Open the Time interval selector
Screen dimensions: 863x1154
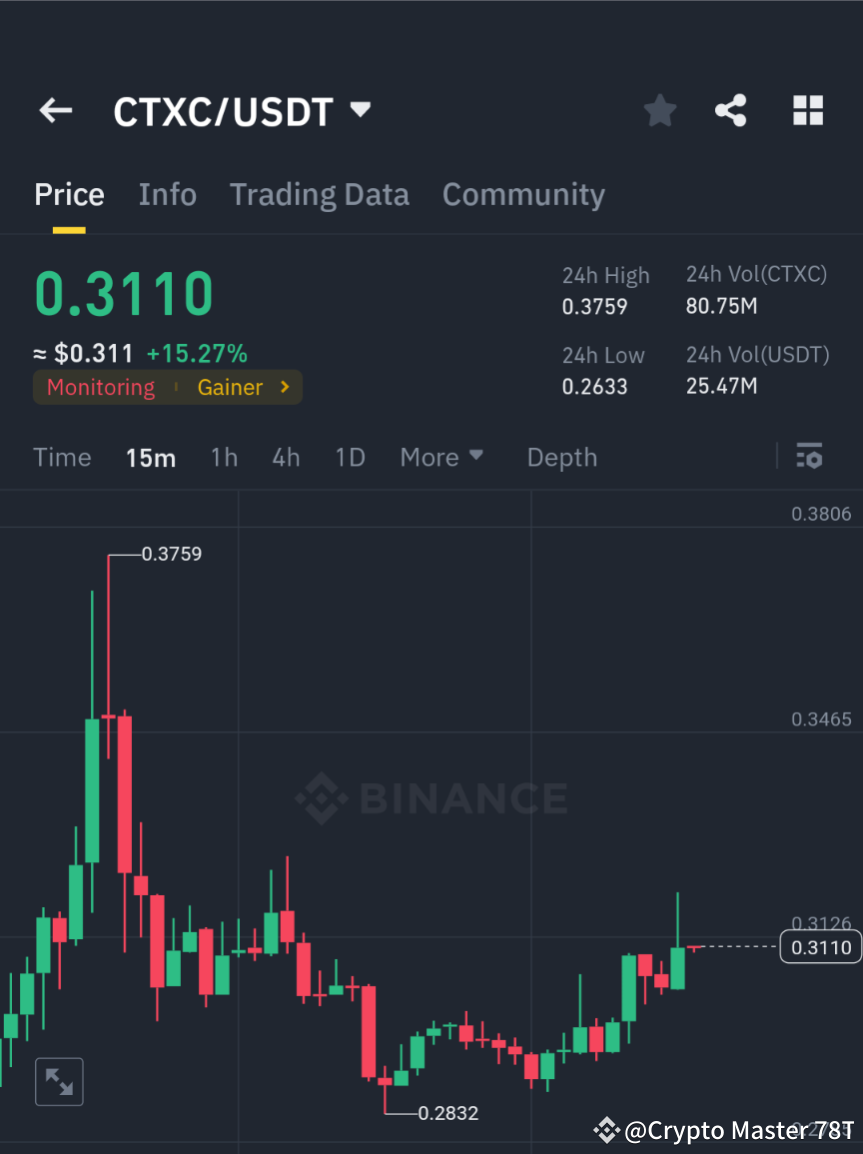tap(62, 457)
